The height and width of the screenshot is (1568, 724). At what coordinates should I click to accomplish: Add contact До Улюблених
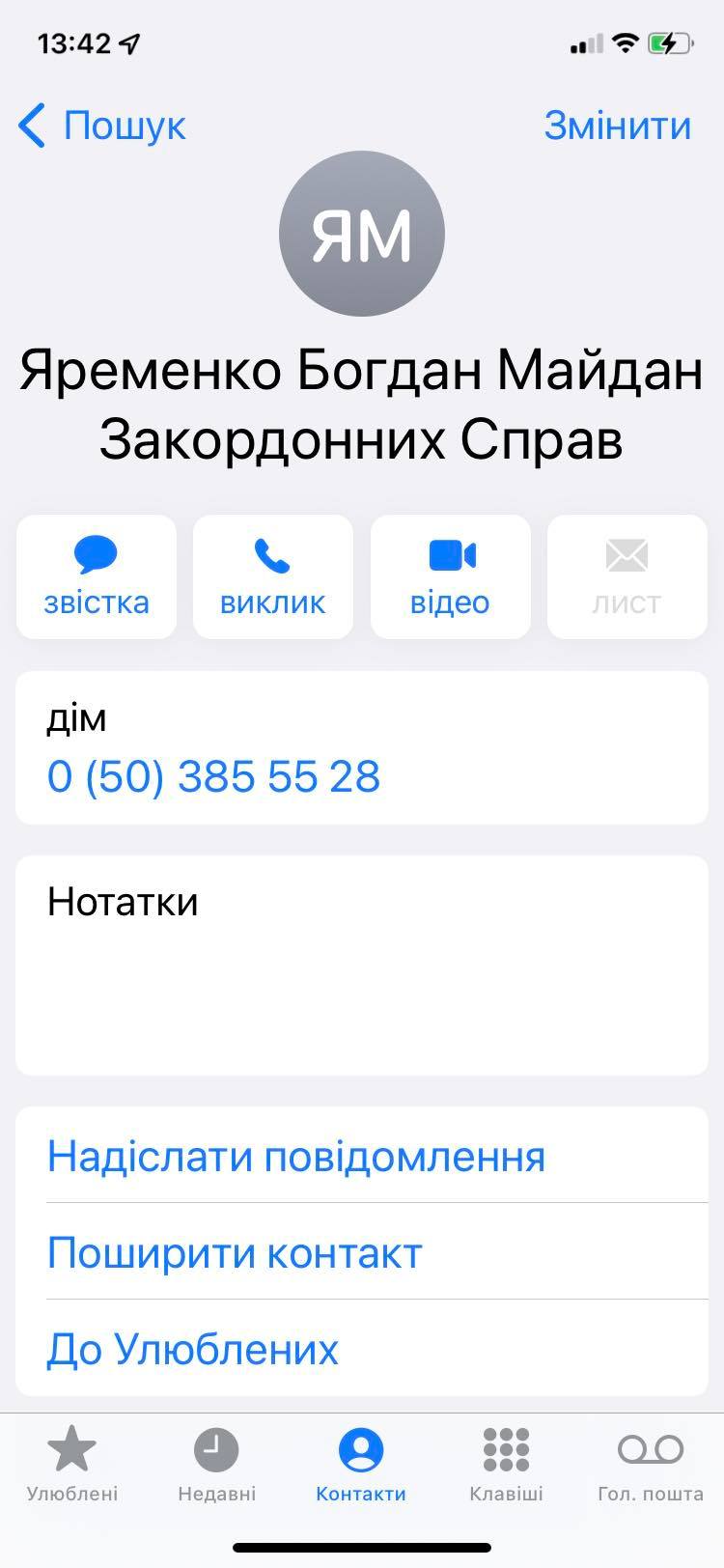tap(193, 1349)
